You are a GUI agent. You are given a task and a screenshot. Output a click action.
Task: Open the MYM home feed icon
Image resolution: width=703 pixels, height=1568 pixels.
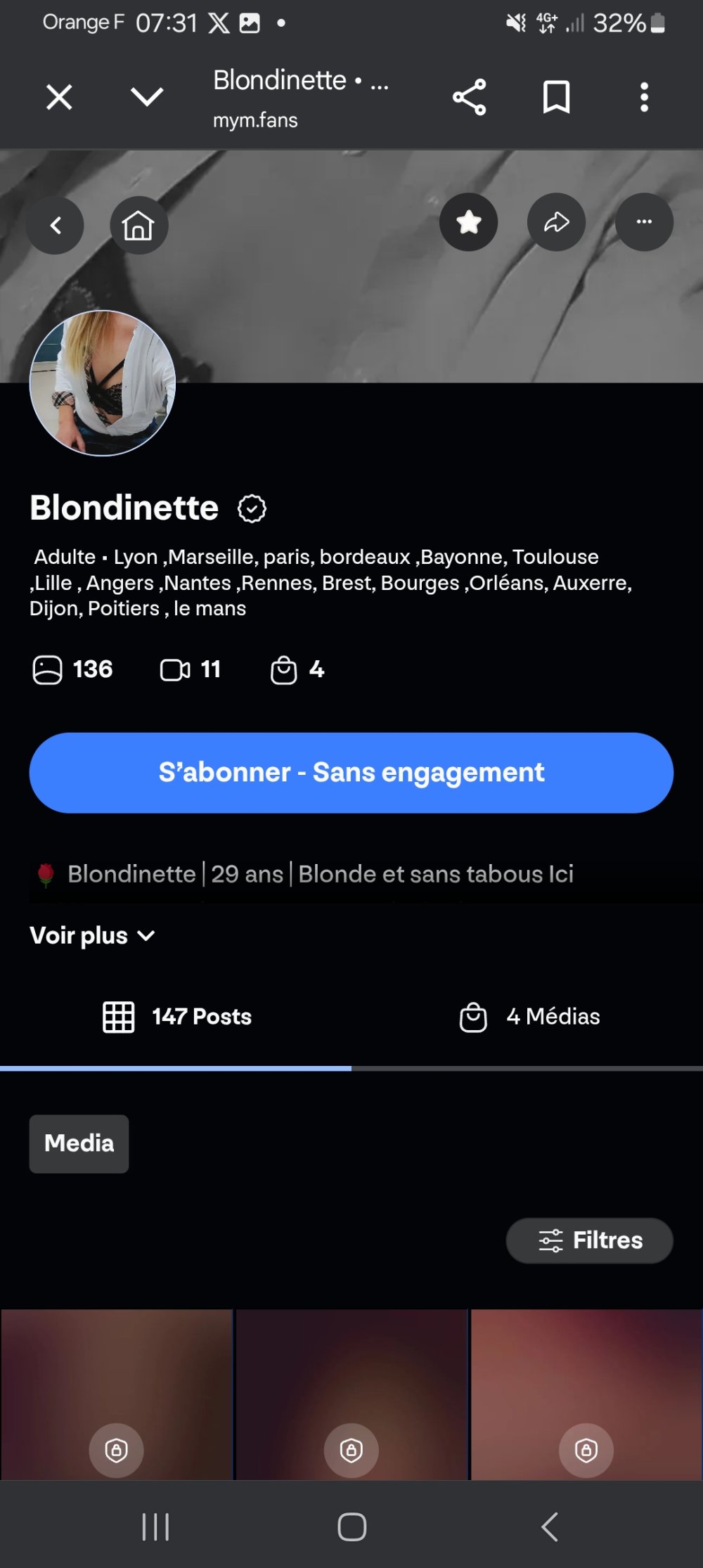(x=139, y=225)
